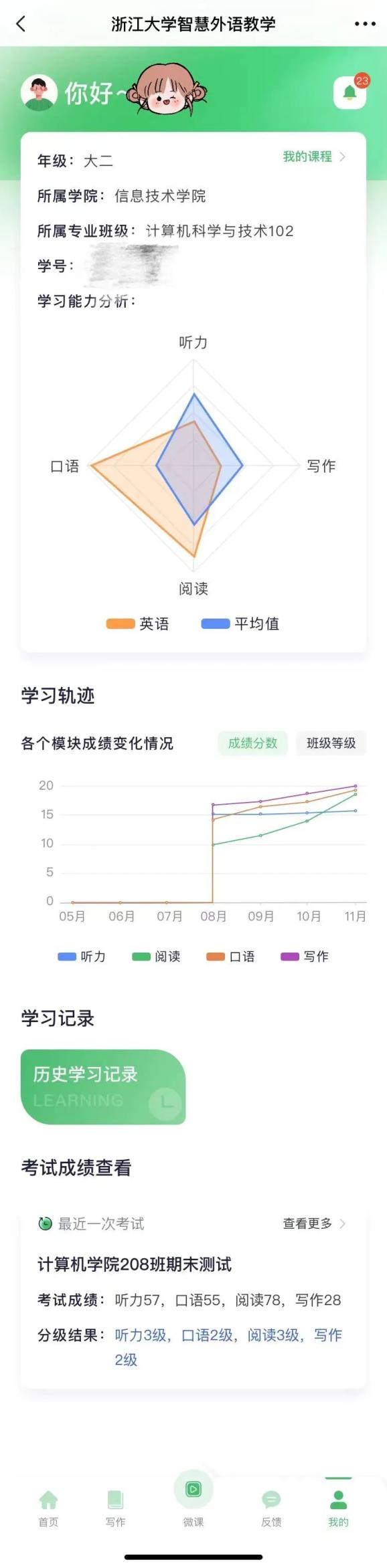The width and height of the screenshot is (387, 1568).
Task: Switch to the bottom 写作 tab
Action: 115,1508
